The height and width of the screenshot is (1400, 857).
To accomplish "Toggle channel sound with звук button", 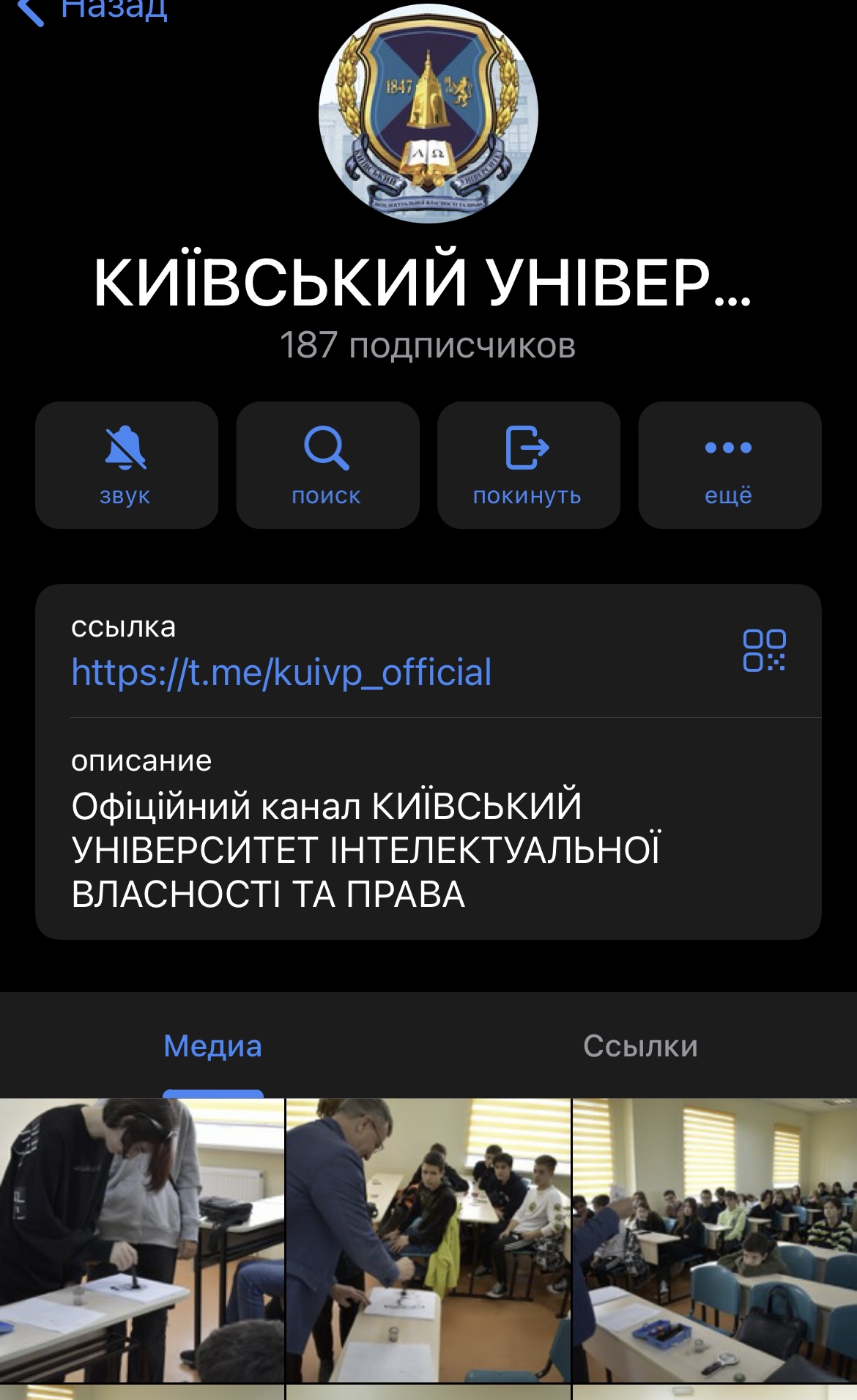I will [126, 464].
